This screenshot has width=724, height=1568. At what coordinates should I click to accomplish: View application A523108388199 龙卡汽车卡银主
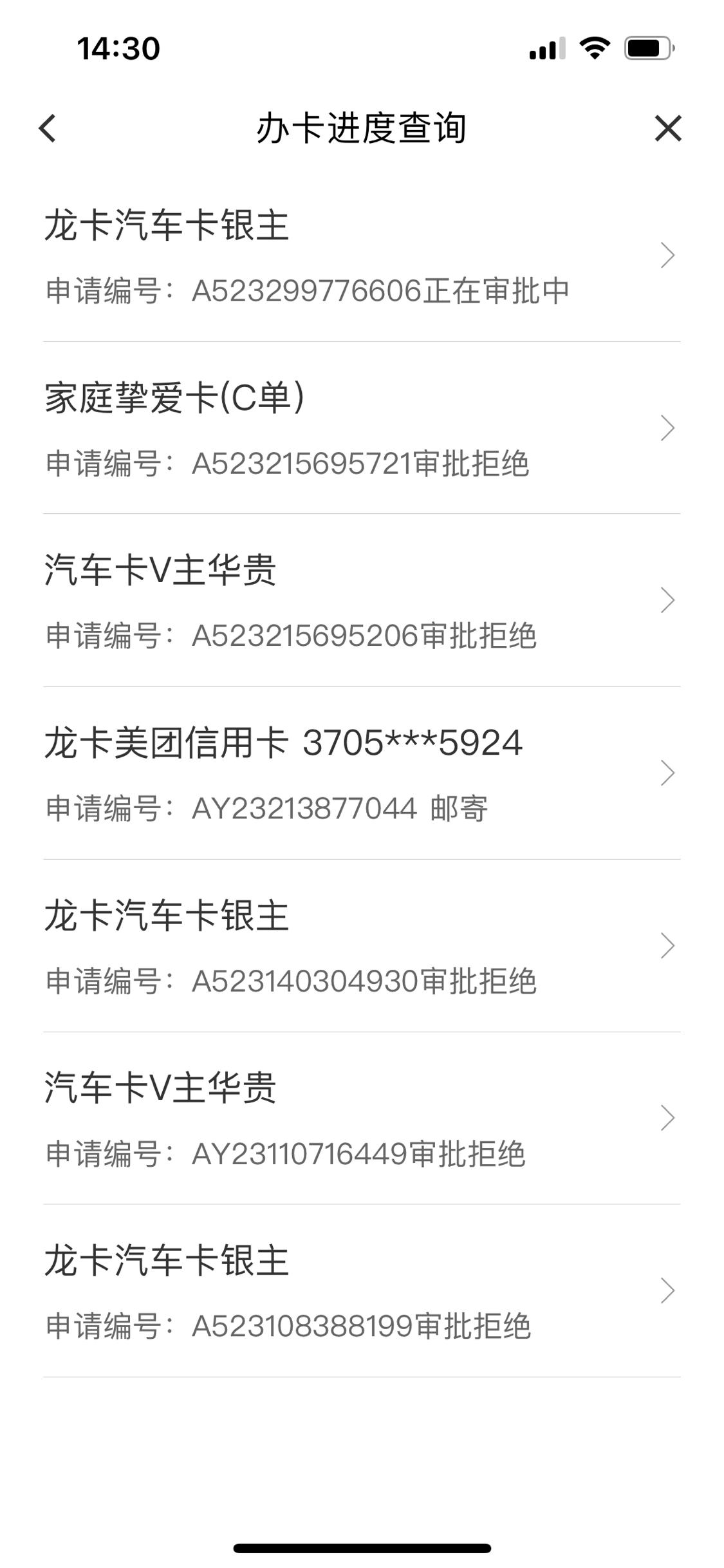pos(362,1291)
